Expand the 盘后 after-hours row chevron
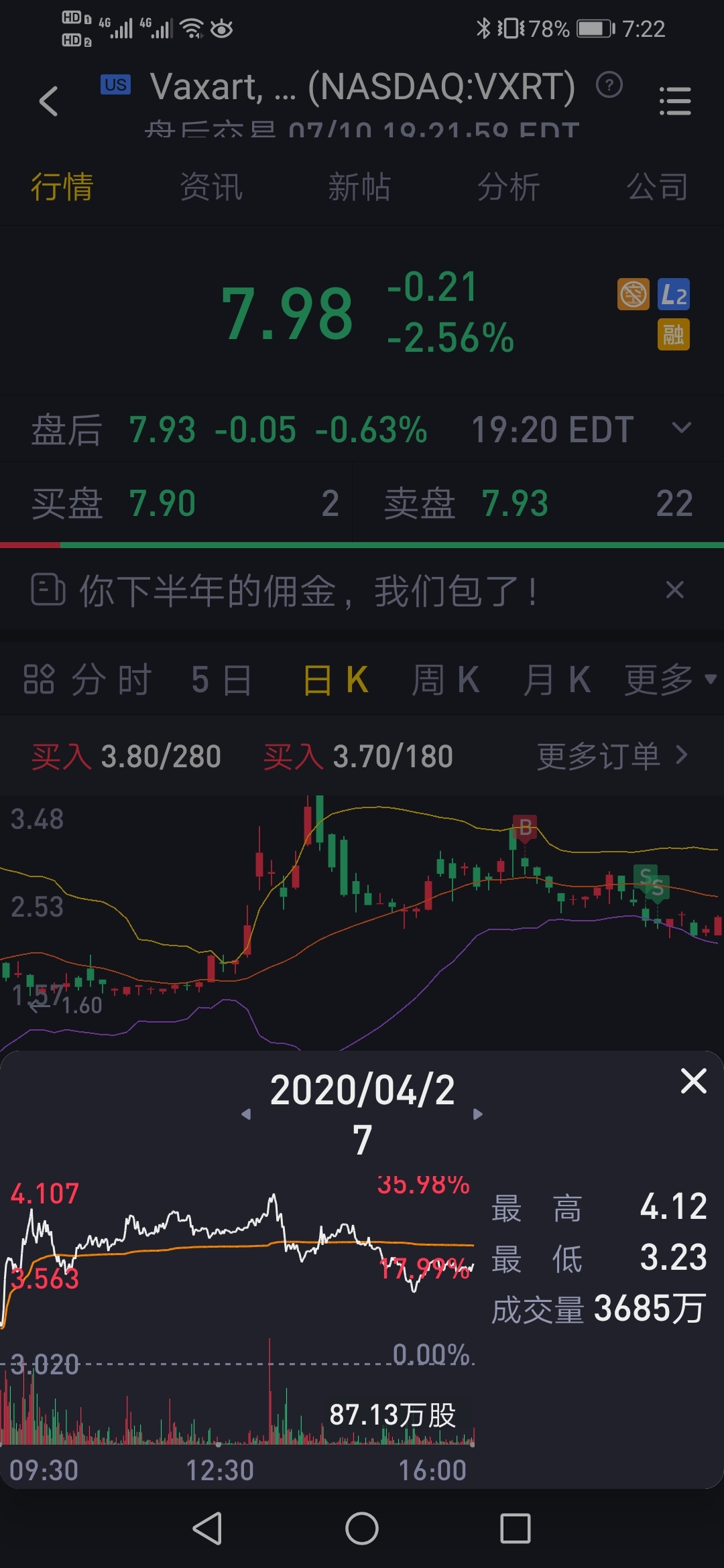The height and width of the screenshot is (1568, 724). coord(681,428)
